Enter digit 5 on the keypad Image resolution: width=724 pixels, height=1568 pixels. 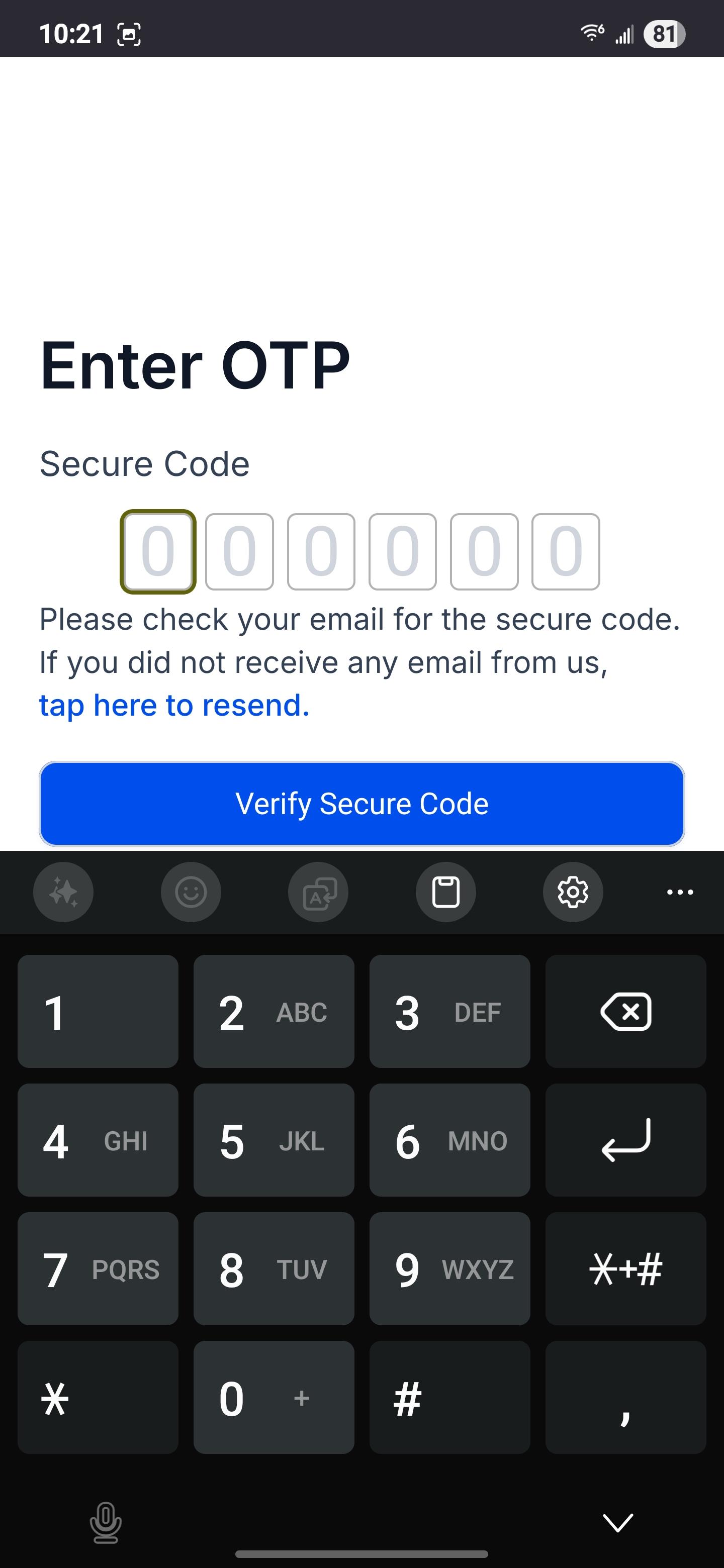(274, 1140)
